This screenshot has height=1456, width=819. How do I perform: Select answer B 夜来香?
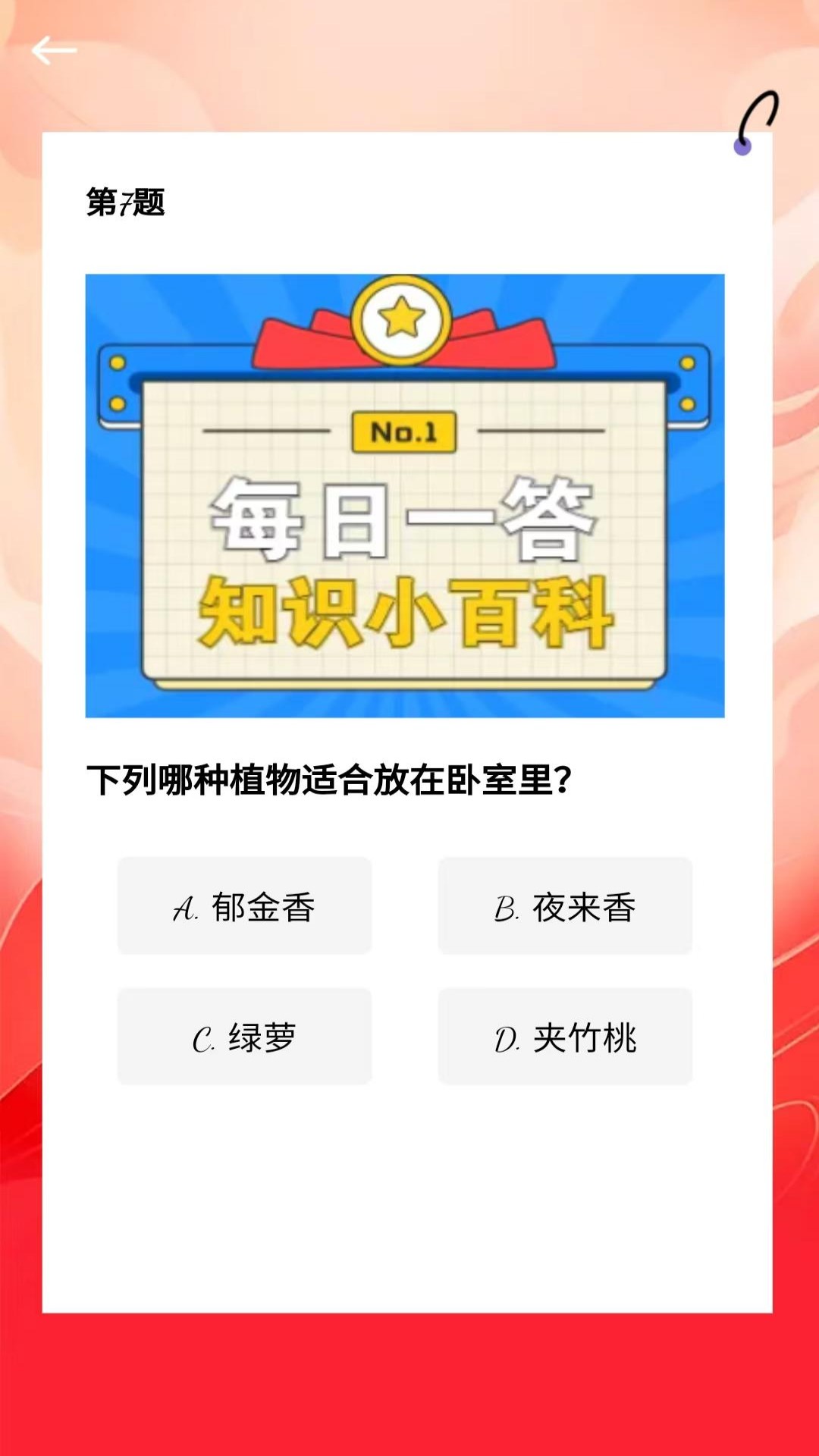[x=565, y=907]
